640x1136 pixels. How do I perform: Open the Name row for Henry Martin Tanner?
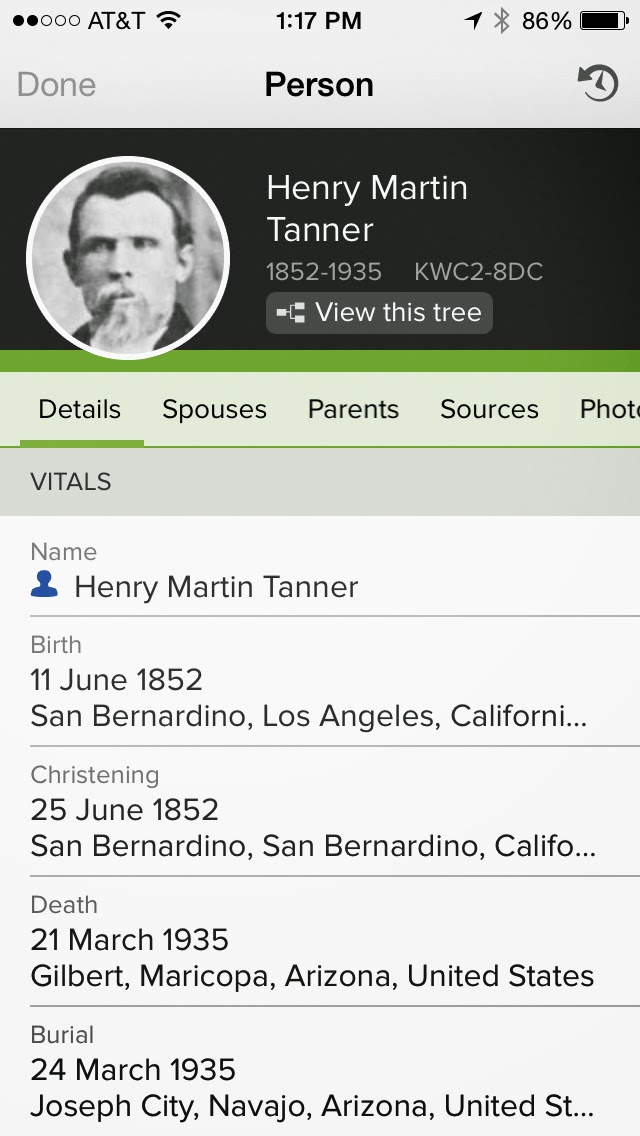tap(320, 571)
